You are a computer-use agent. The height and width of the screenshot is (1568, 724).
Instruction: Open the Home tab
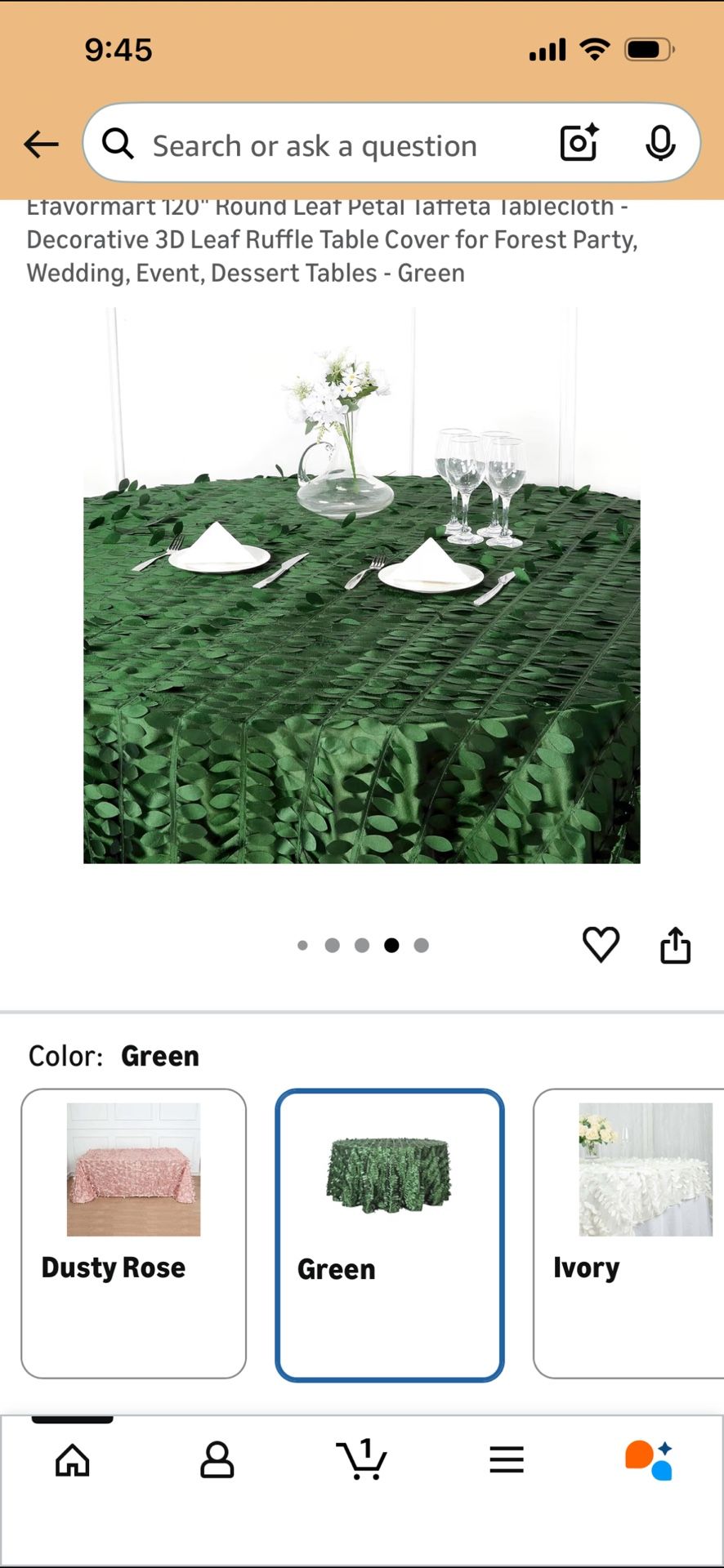pos(73,1460)
